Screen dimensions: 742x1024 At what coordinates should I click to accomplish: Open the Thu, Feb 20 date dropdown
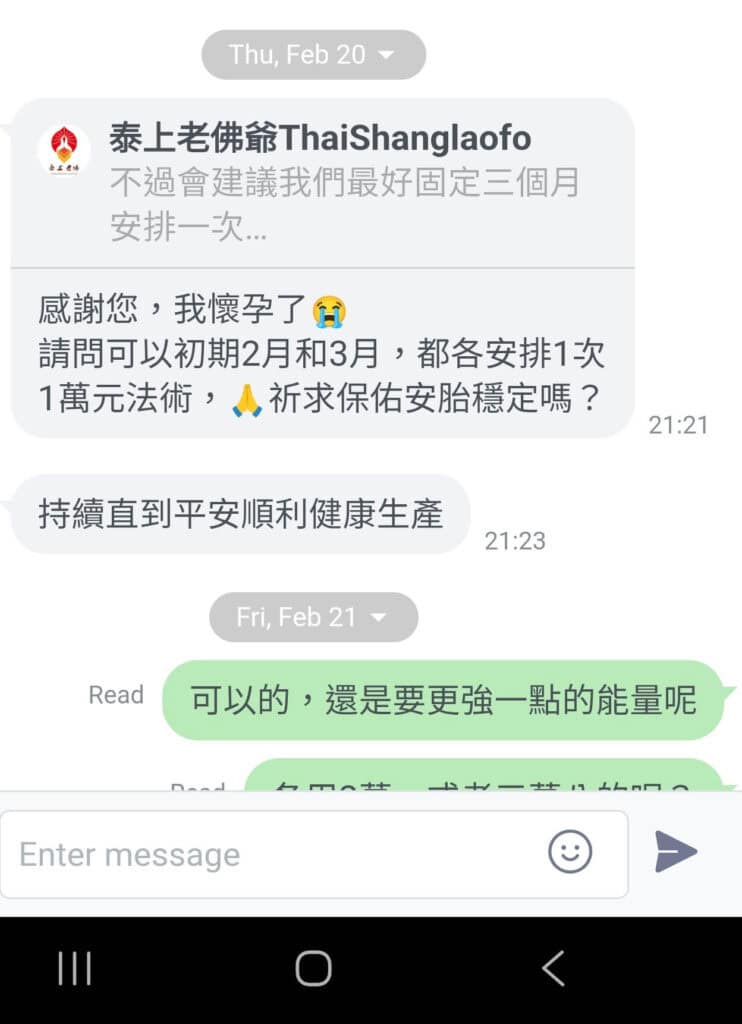coord(313,55)
